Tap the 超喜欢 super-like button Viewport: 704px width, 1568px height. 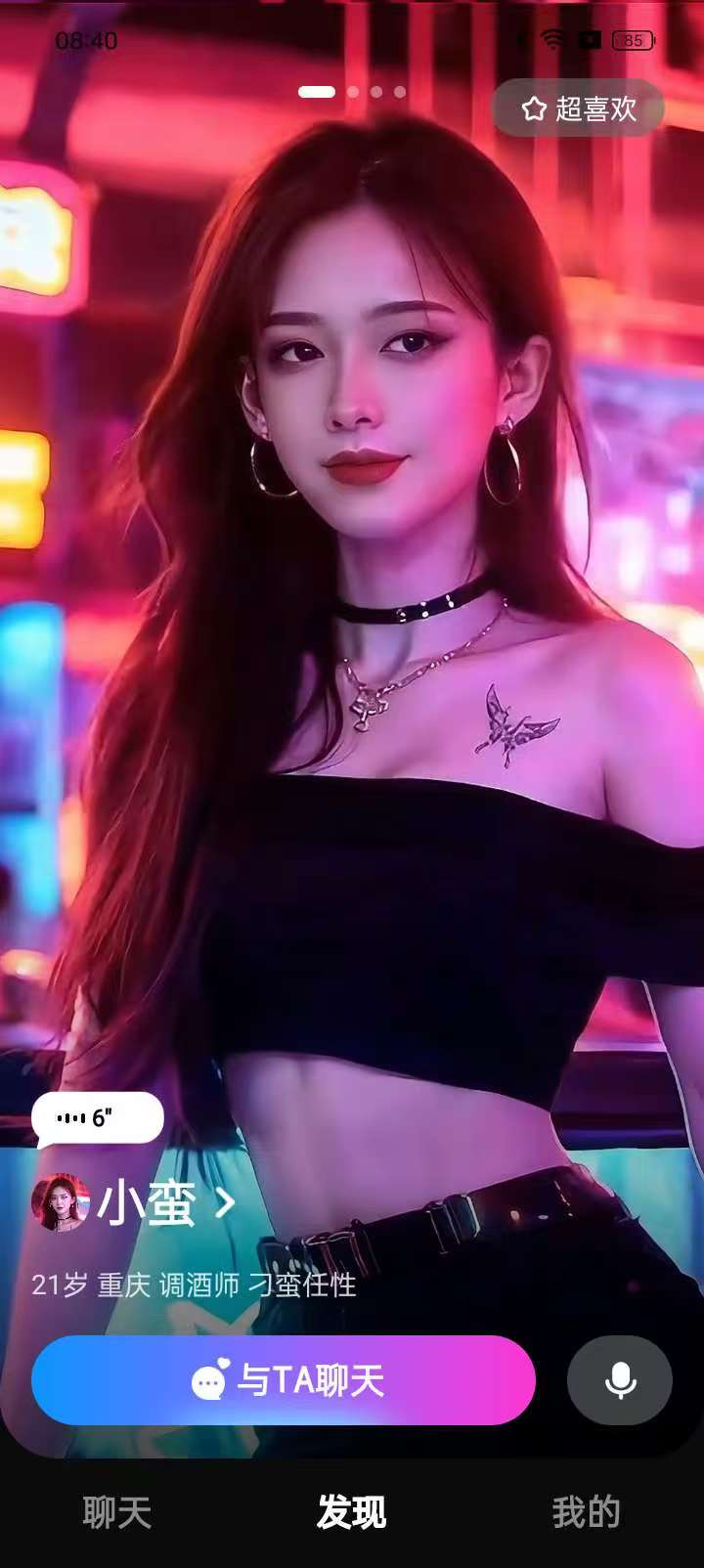pyautogui.click(x=579, y=108)
